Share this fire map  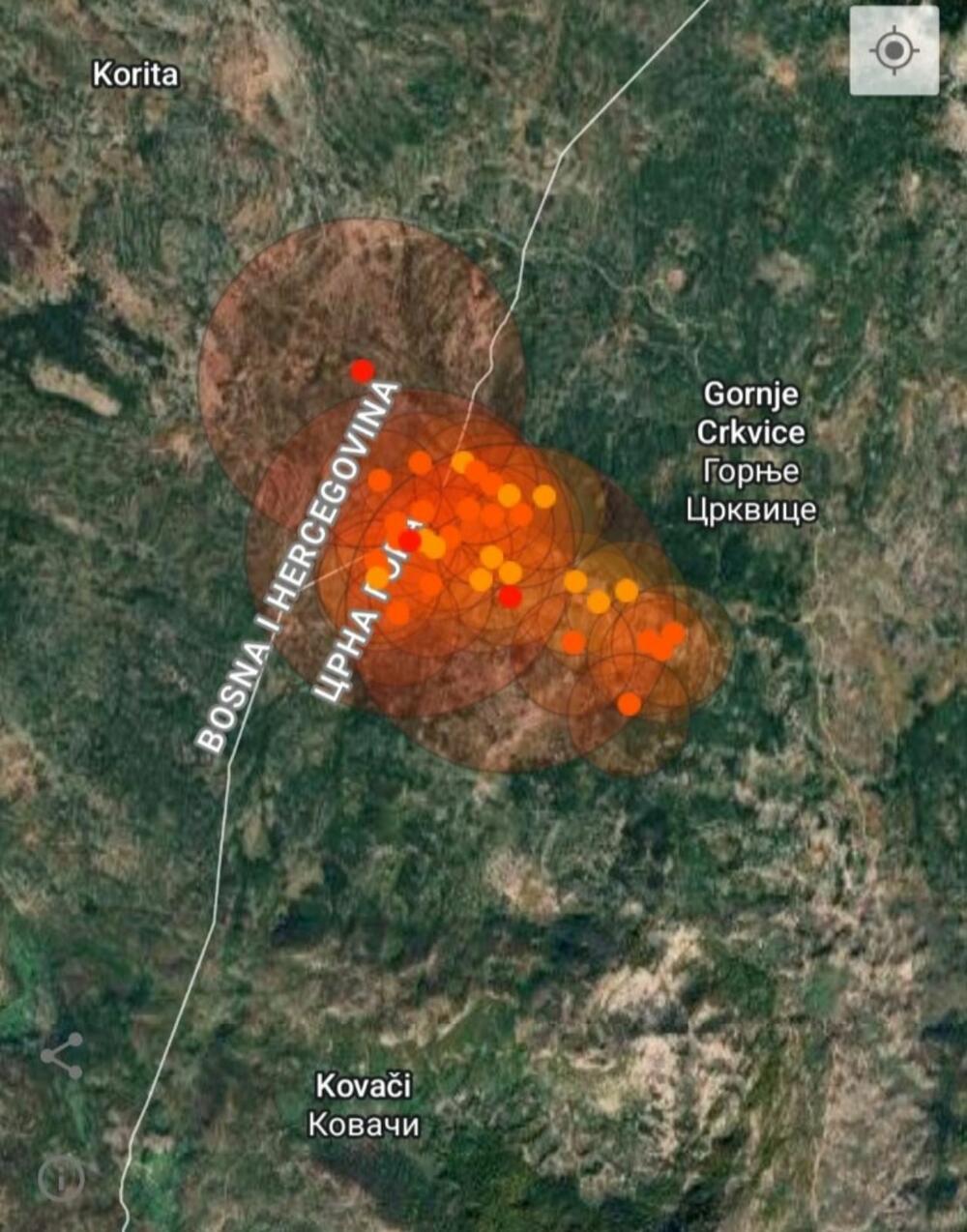(62, 1056)
